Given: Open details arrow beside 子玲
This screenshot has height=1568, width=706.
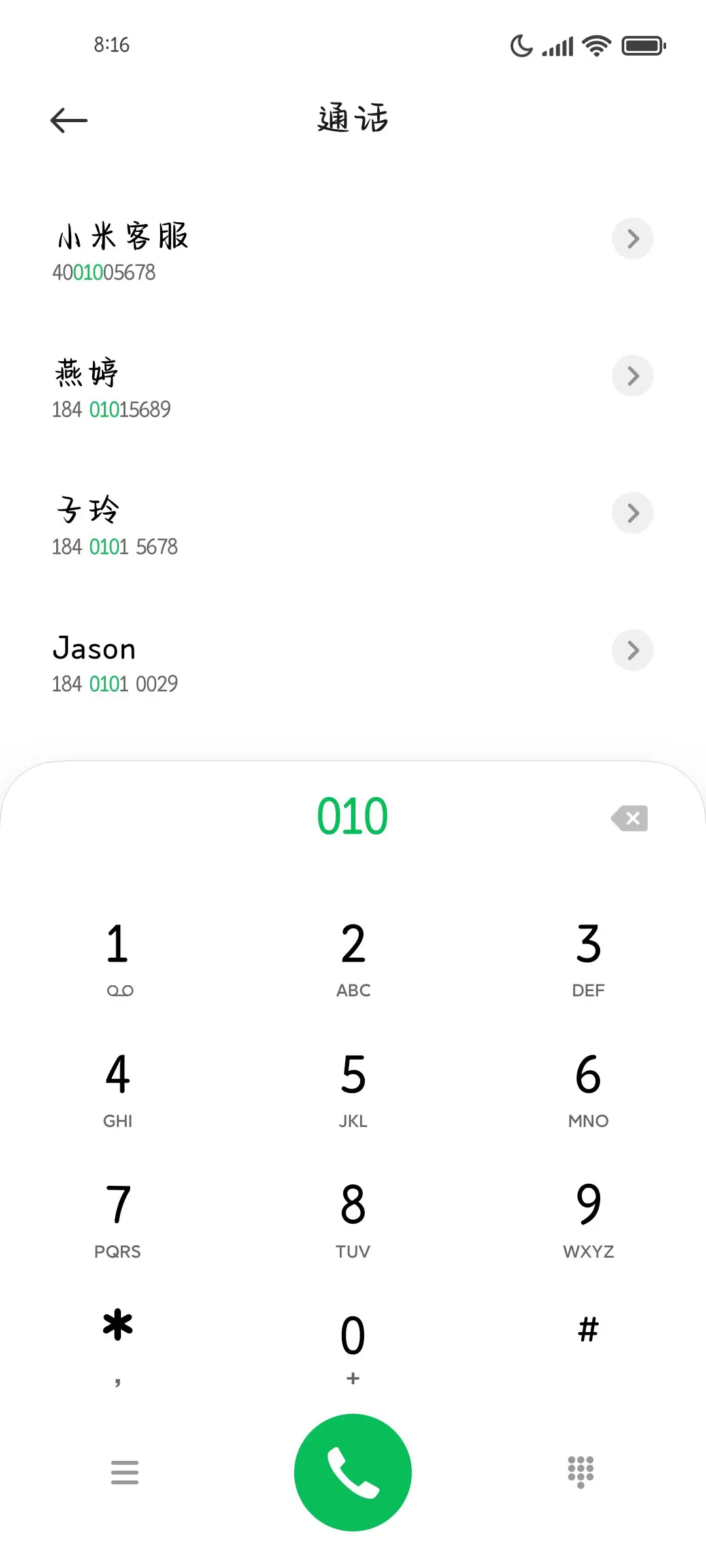Looking at the screenshot, I should click(x=632, y=513).
